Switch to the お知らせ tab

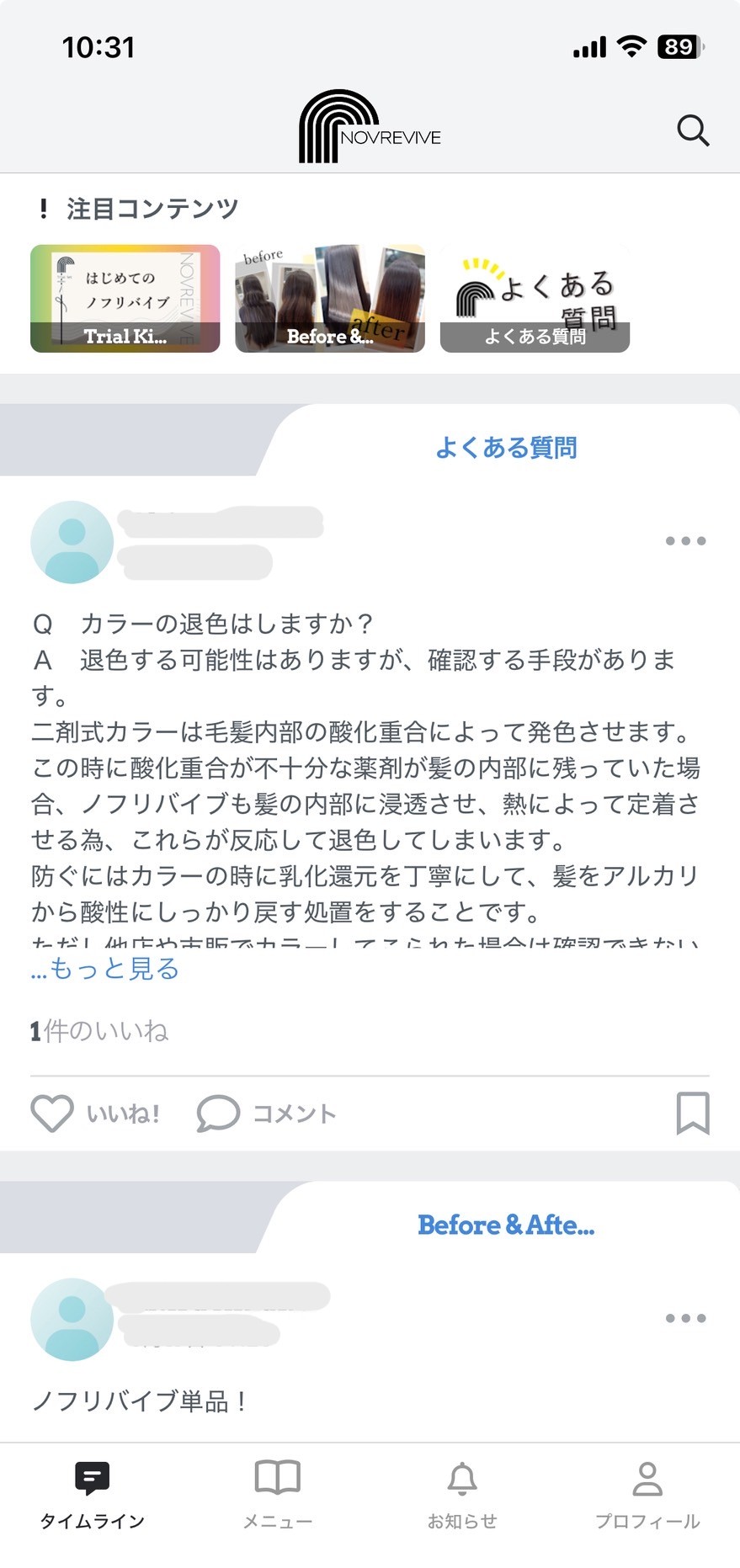click(462, 1496)
